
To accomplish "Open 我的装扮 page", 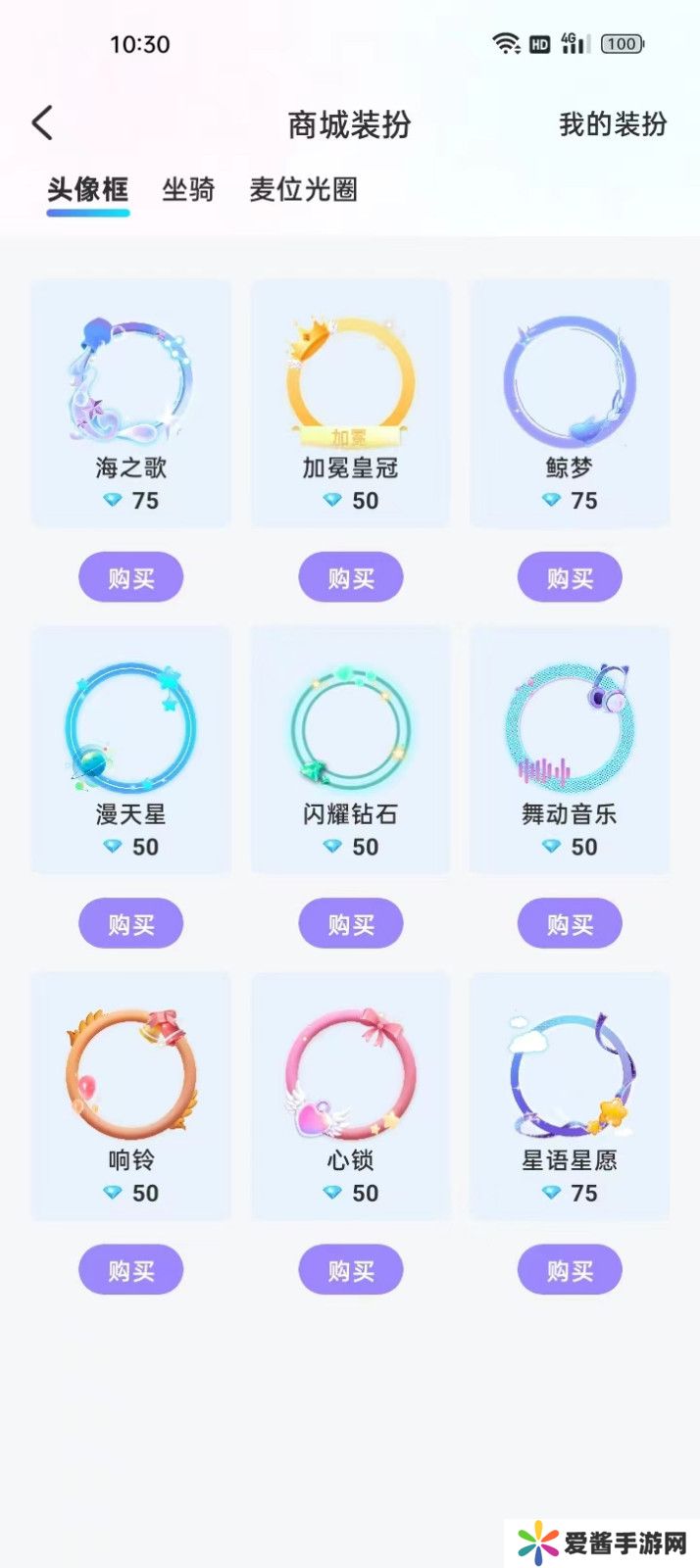I will point(612,124).
